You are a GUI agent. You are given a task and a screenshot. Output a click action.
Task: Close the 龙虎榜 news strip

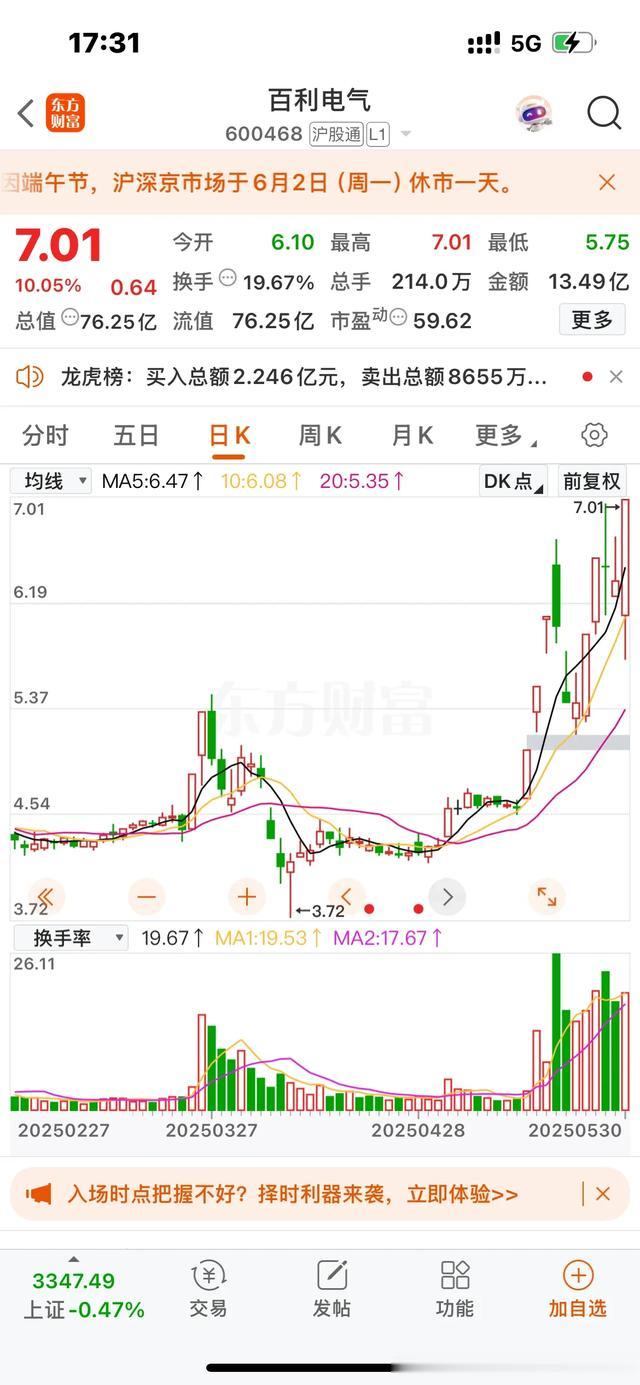pos(616,377)
